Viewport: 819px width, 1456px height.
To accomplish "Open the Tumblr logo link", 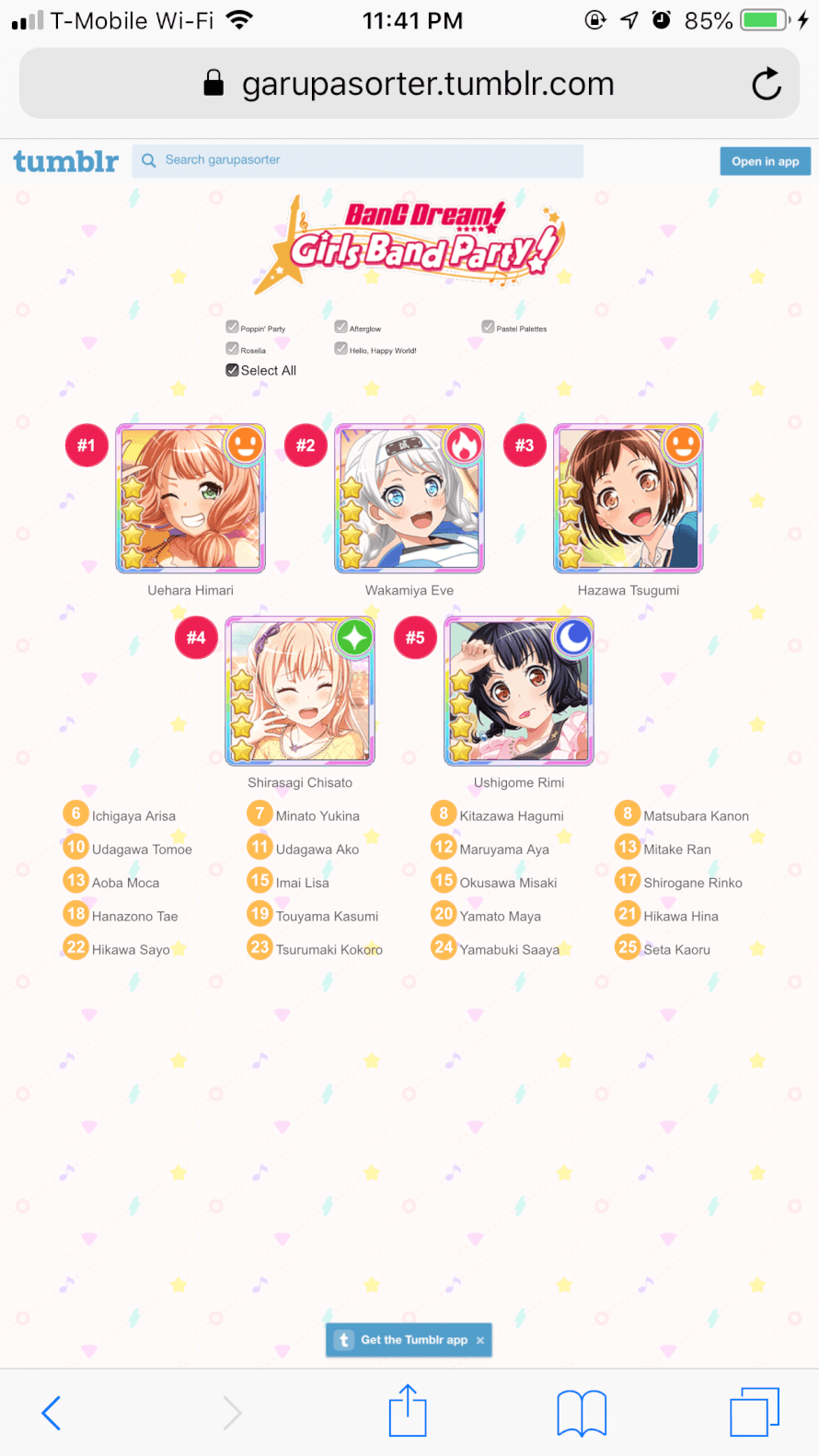I will [x=66, y=161].
